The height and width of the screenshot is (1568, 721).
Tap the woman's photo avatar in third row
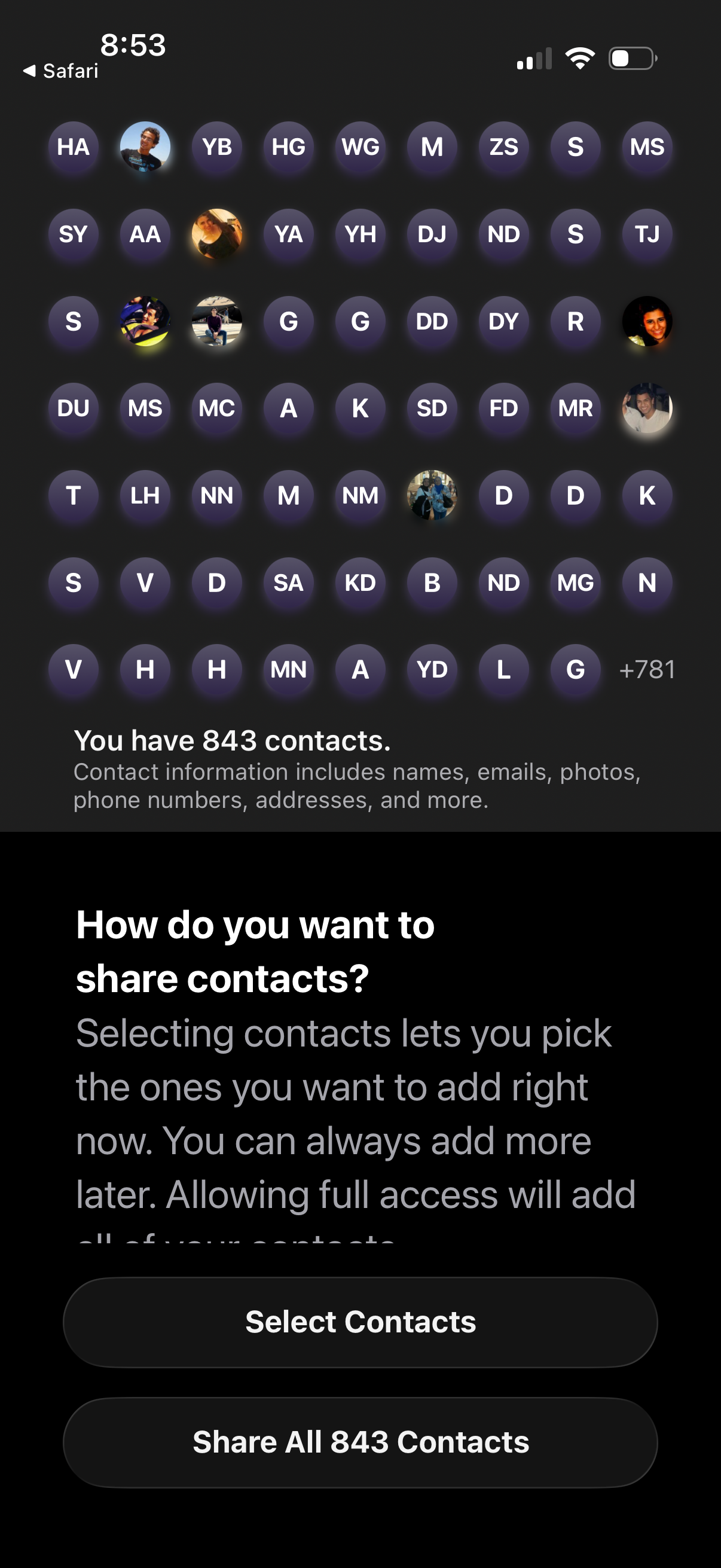pyautogui.click(x=647, y=322)
